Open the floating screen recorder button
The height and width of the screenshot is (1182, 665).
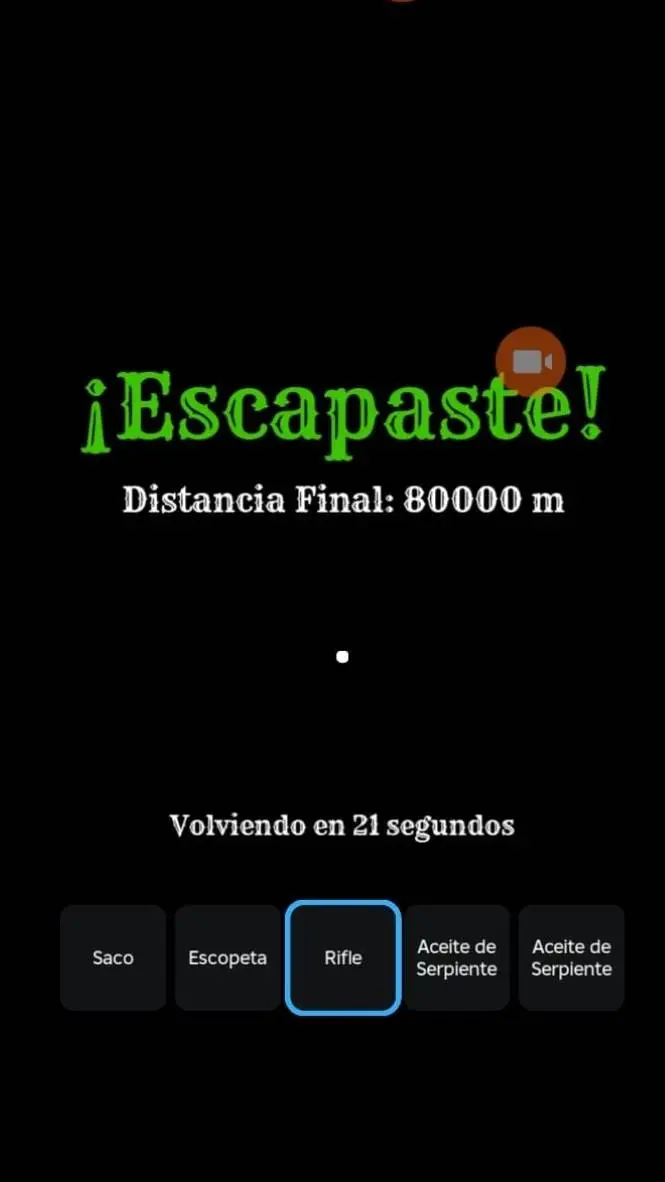[x=531, y=361]
